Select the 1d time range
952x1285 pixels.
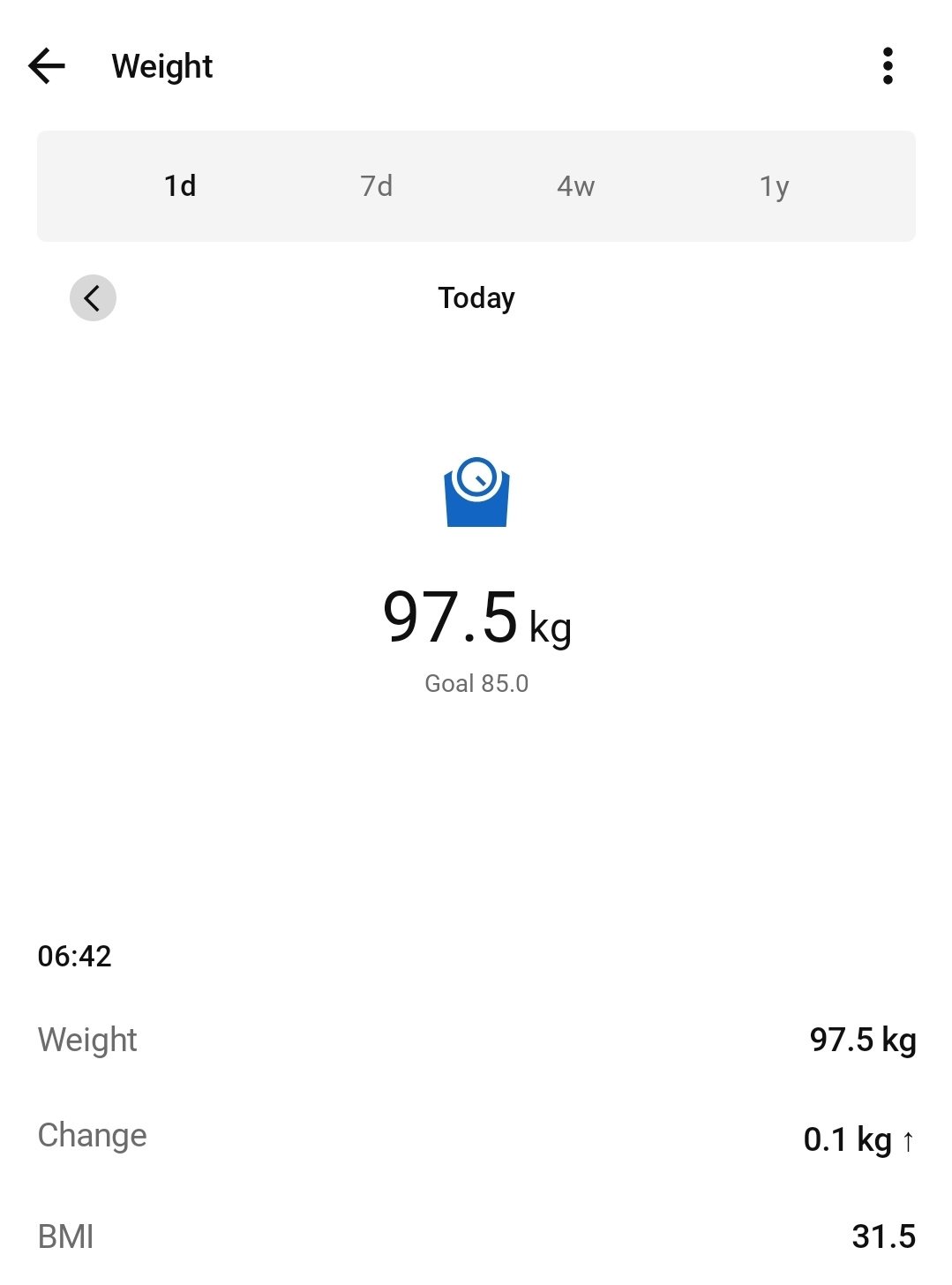[x=180, y=186]
